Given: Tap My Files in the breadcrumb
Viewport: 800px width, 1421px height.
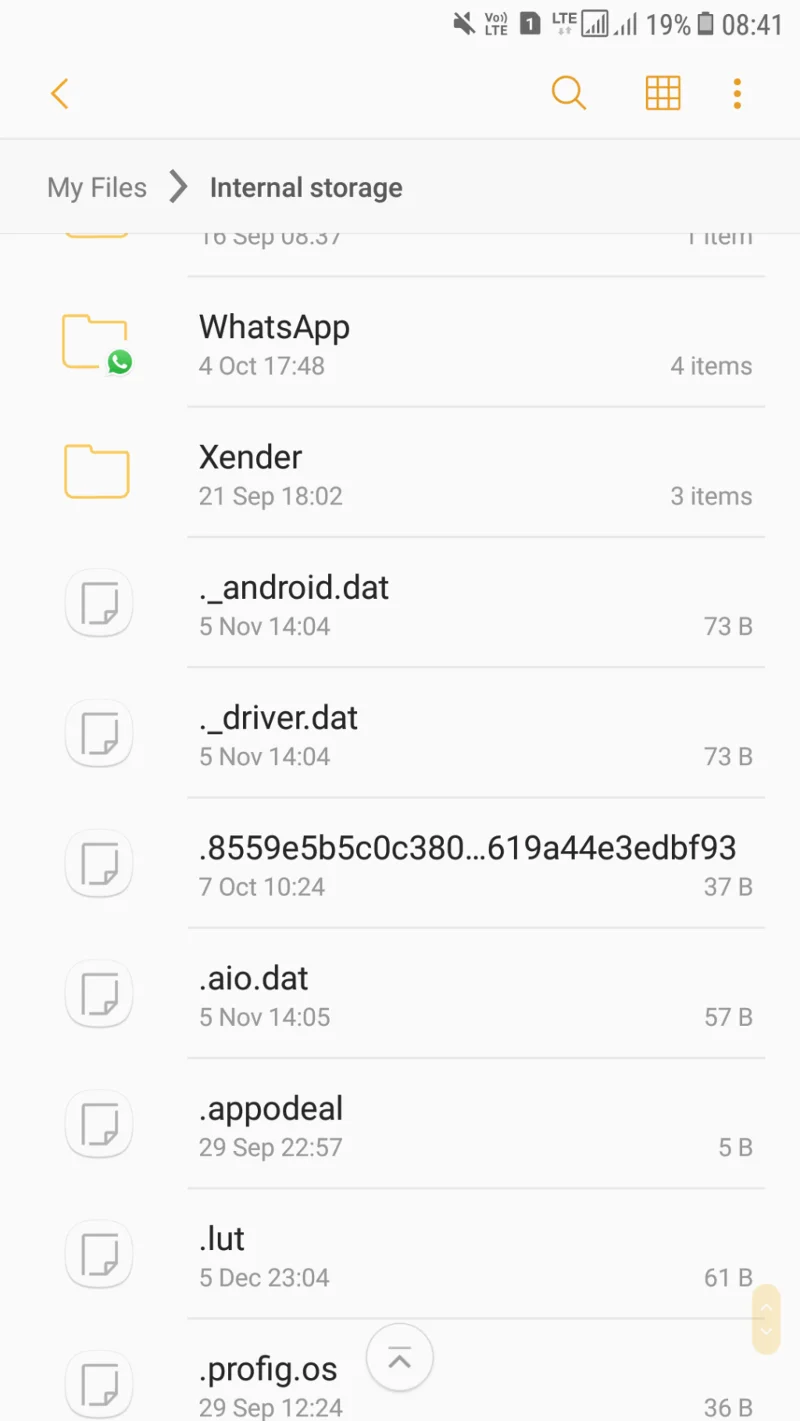Looking at the screenshot, I should (x=96, y=186).
